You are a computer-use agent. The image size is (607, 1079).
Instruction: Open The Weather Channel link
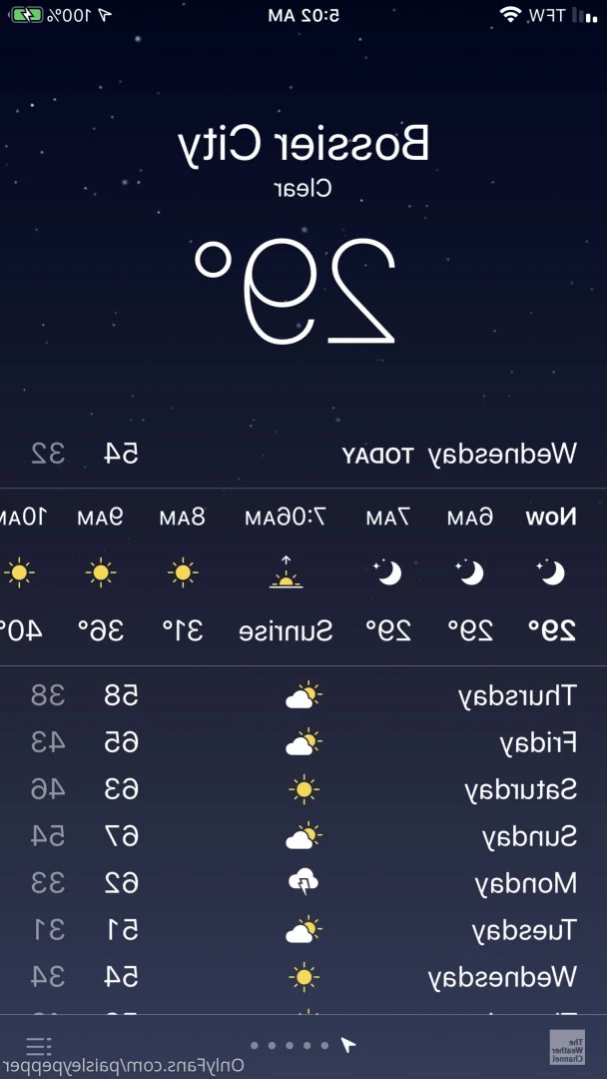567,1046
